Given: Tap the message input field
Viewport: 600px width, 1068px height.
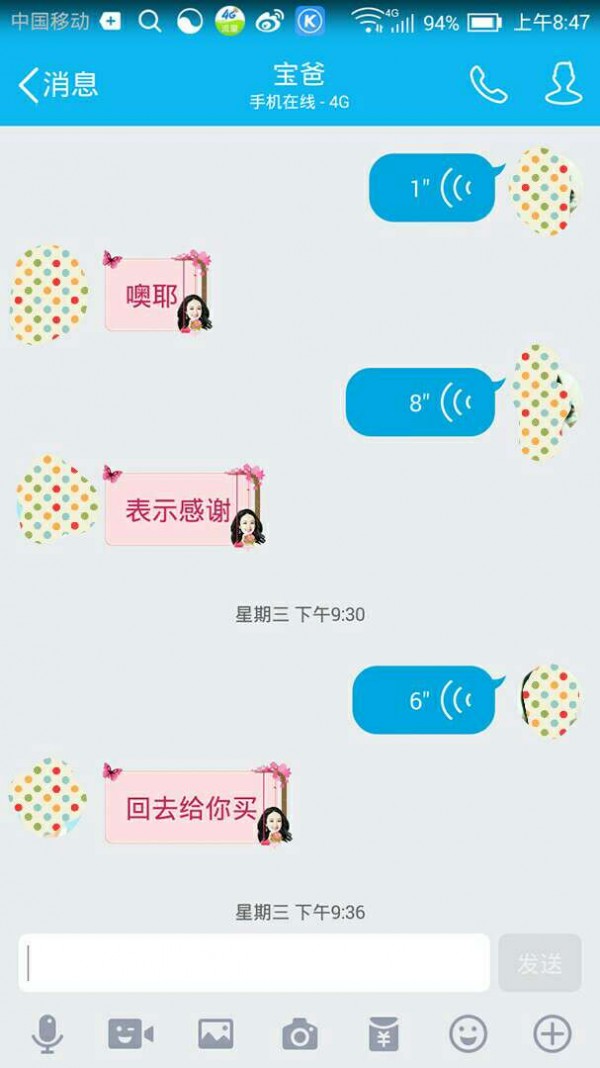Looking at the screenshot, I should point(255,963).
